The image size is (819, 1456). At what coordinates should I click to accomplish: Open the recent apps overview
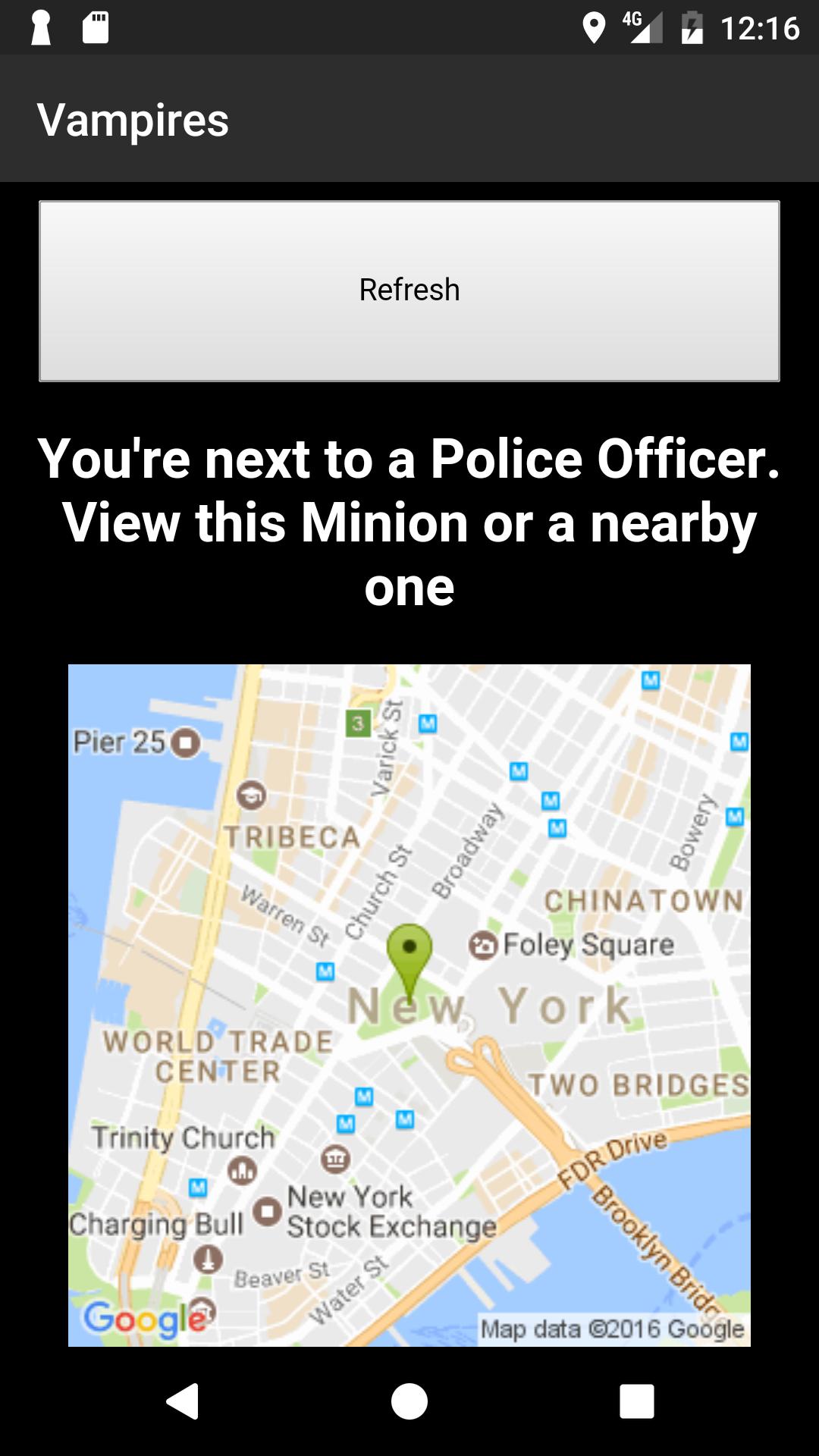[x=636, y=1400]
